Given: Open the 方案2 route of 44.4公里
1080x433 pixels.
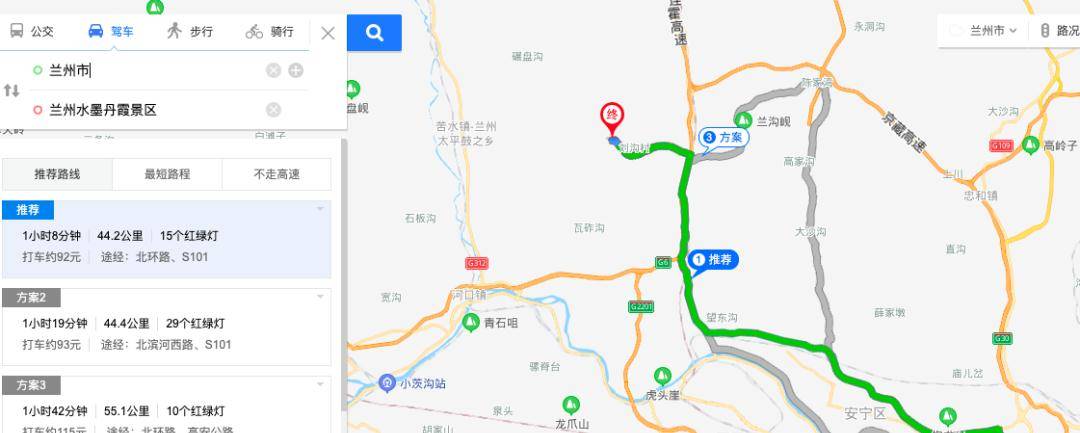Looking at the screenshot, I should [x=166, y=333].
